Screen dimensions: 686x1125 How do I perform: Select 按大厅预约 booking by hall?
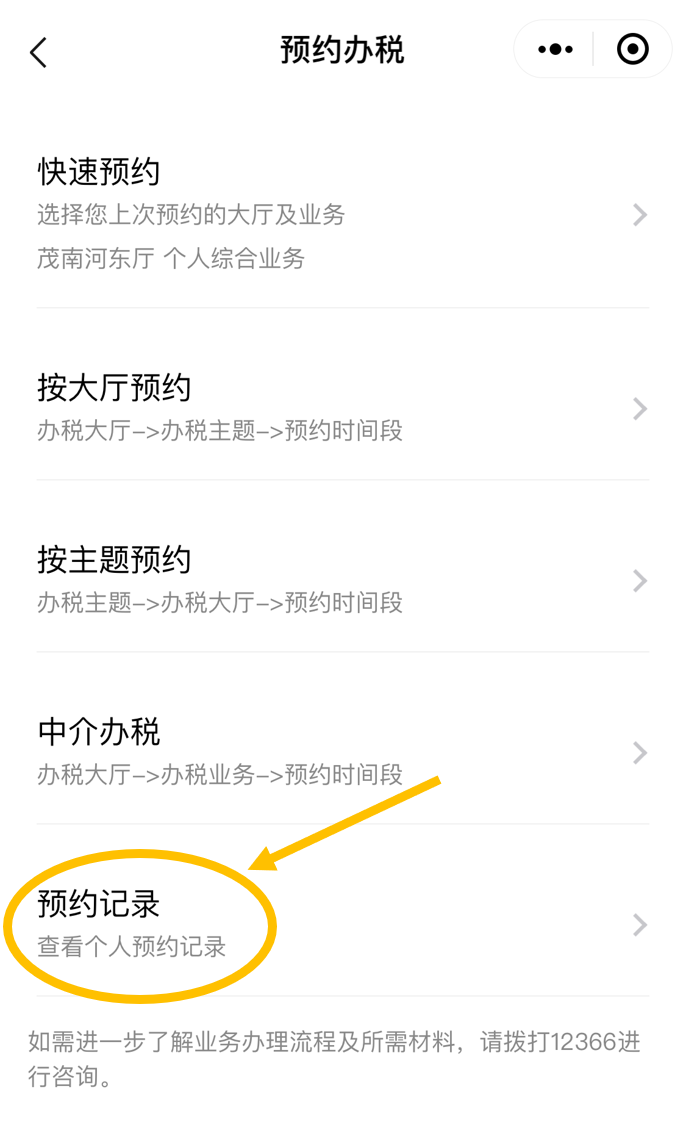(x=343, y=408)
